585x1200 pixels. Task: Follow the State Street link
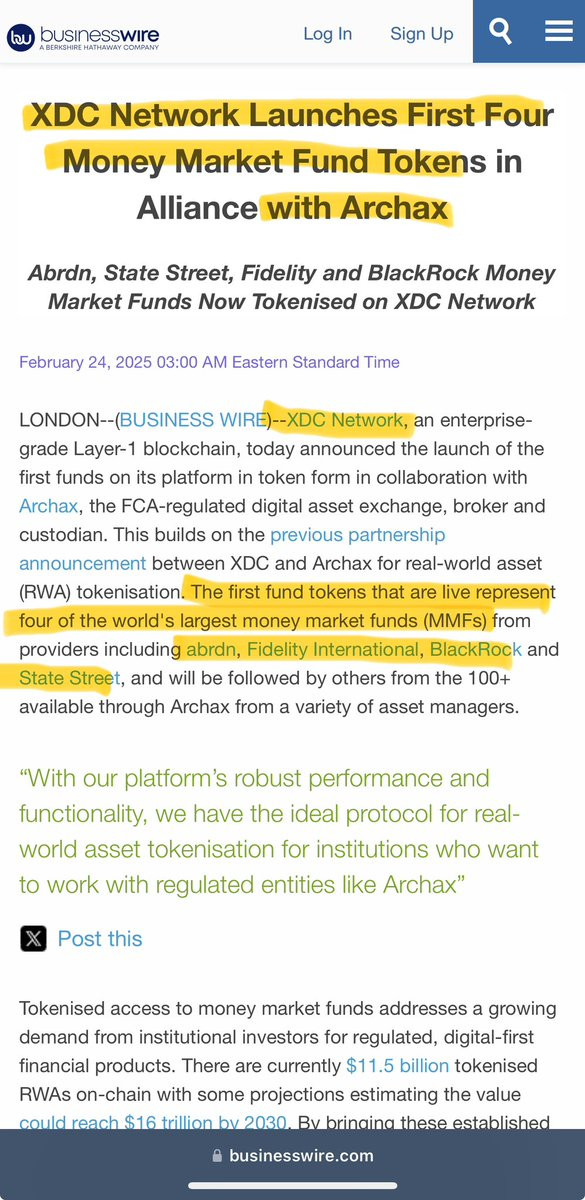(x=69, y=678)
